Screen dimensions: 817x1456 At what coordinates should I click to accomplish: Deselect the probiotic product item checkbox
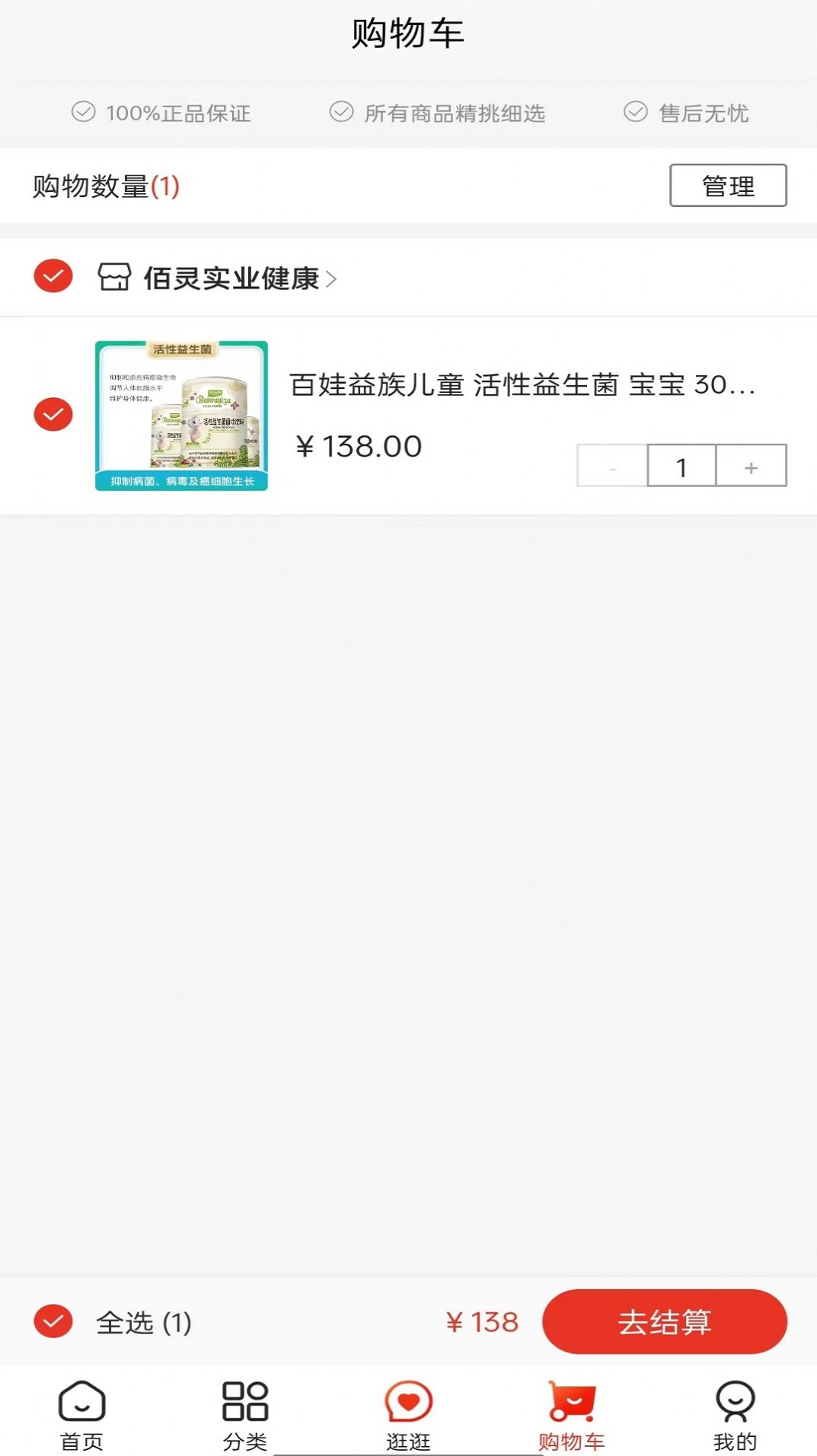pyautogui.click(x=52, y=415)
